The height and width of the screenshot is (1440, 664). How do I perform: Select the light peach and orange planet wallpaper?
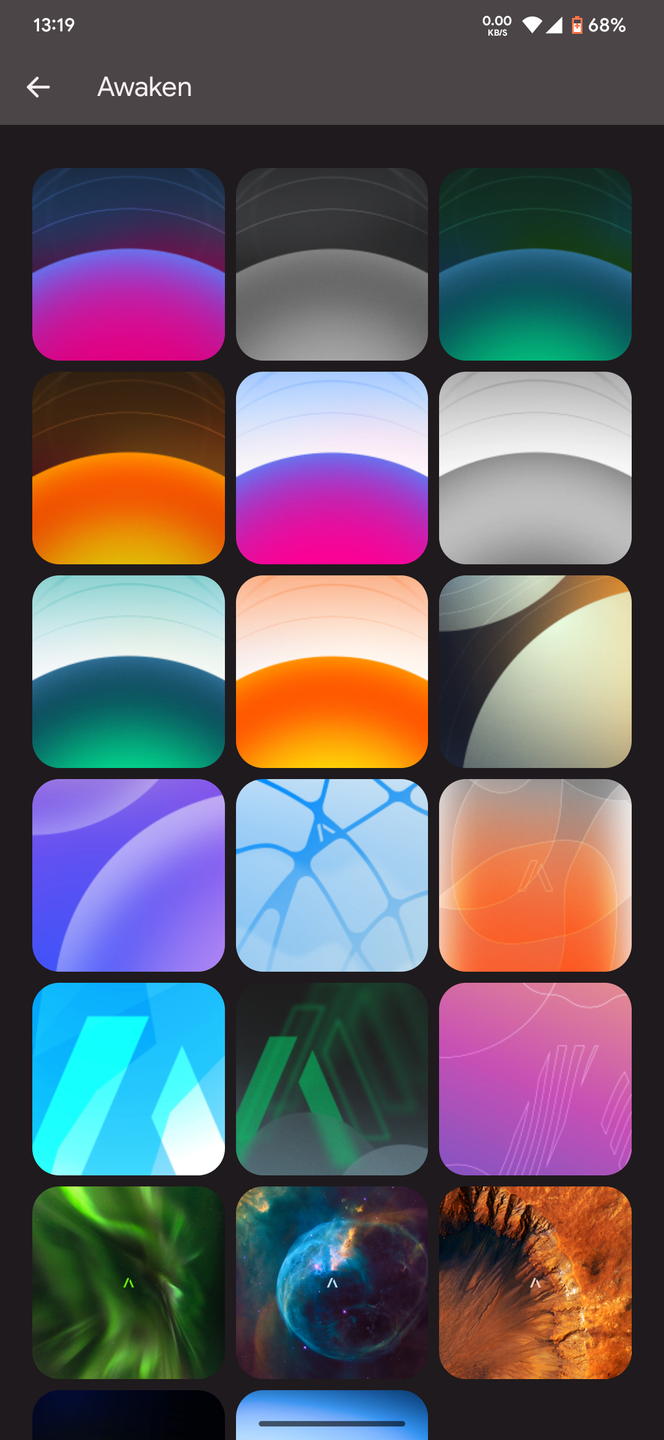tap(332, 671)
